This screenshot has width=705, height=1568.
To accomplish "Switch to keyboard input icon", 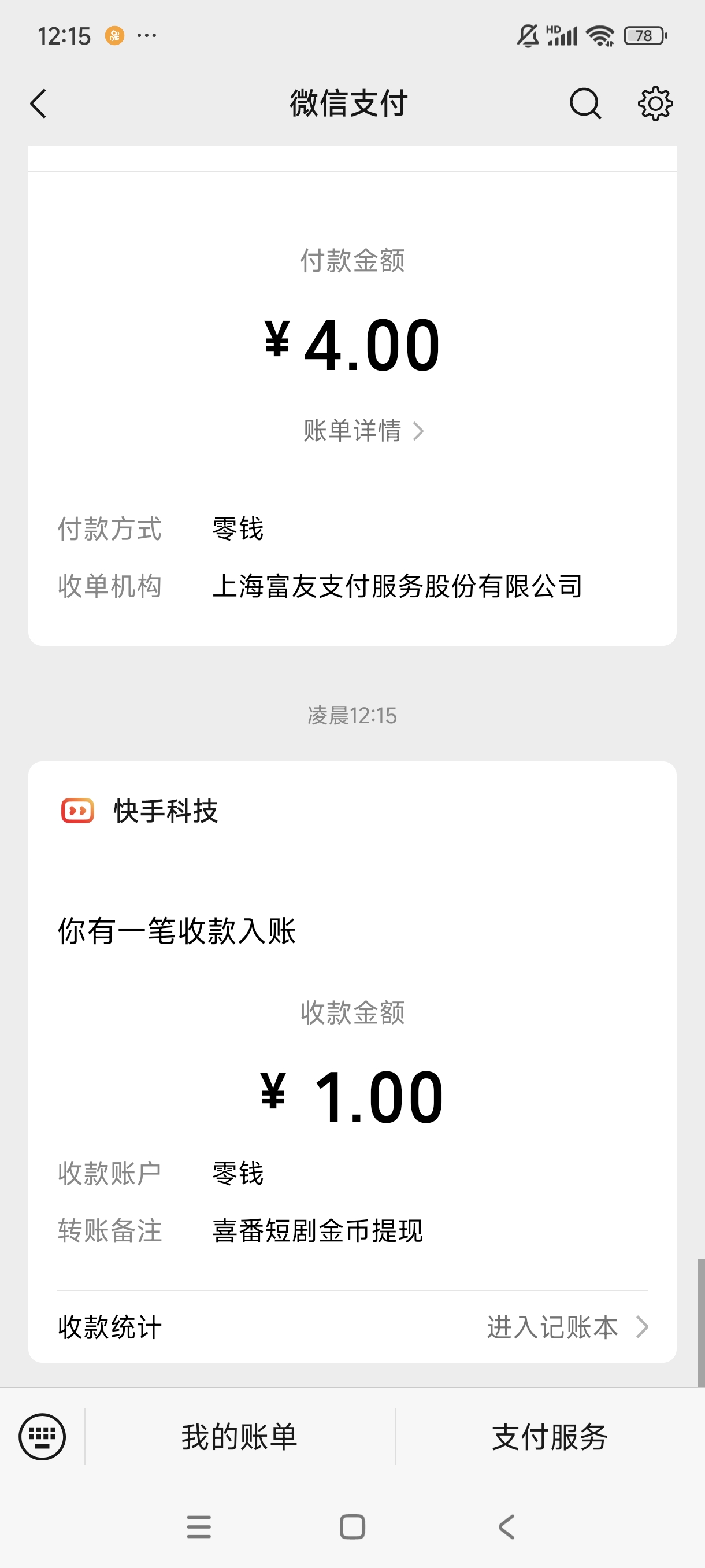I will [x=42, y=1437].
